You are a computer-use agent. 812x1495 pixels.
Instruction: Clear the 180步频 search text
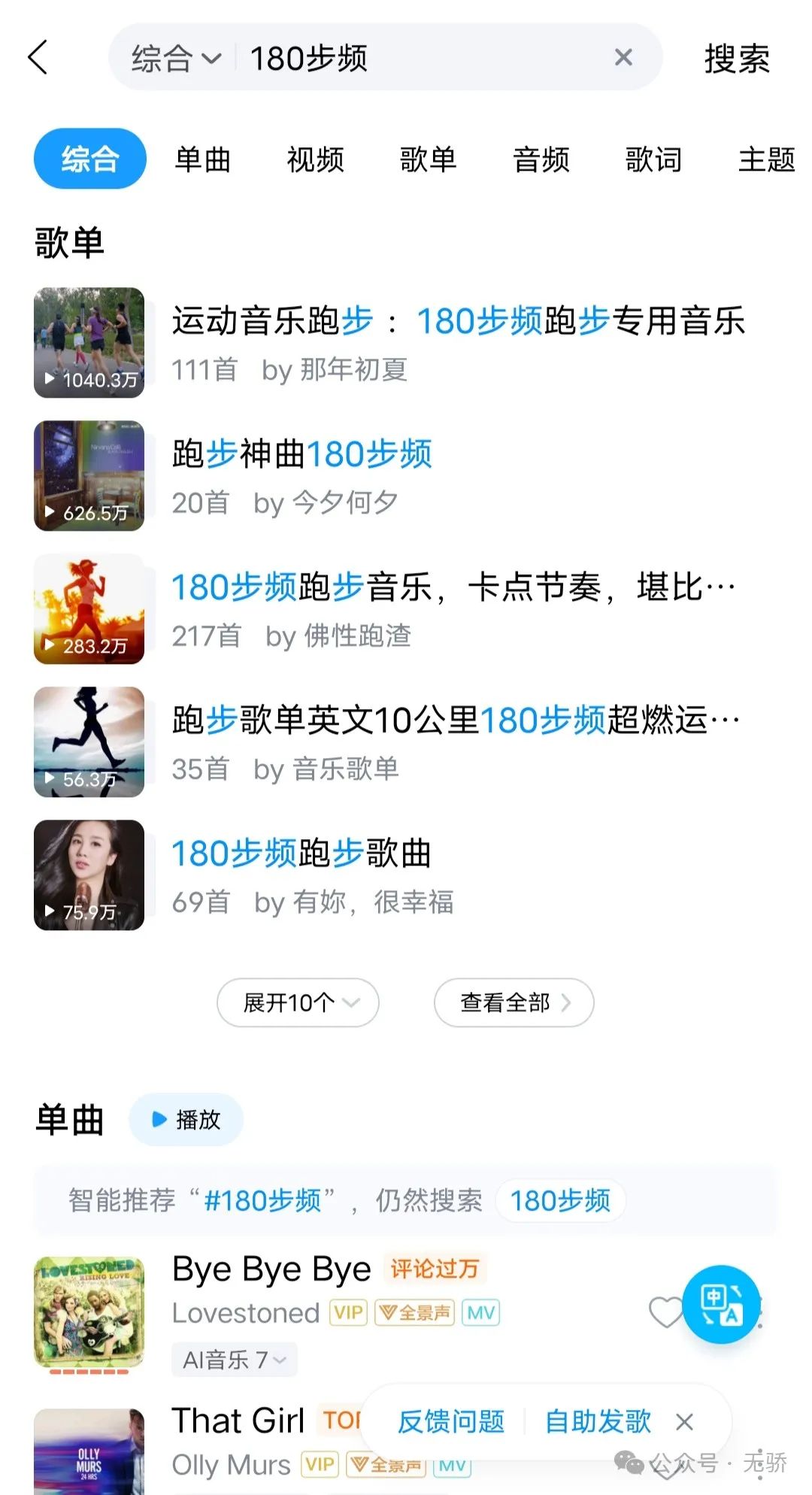click(x=623, y=58)
